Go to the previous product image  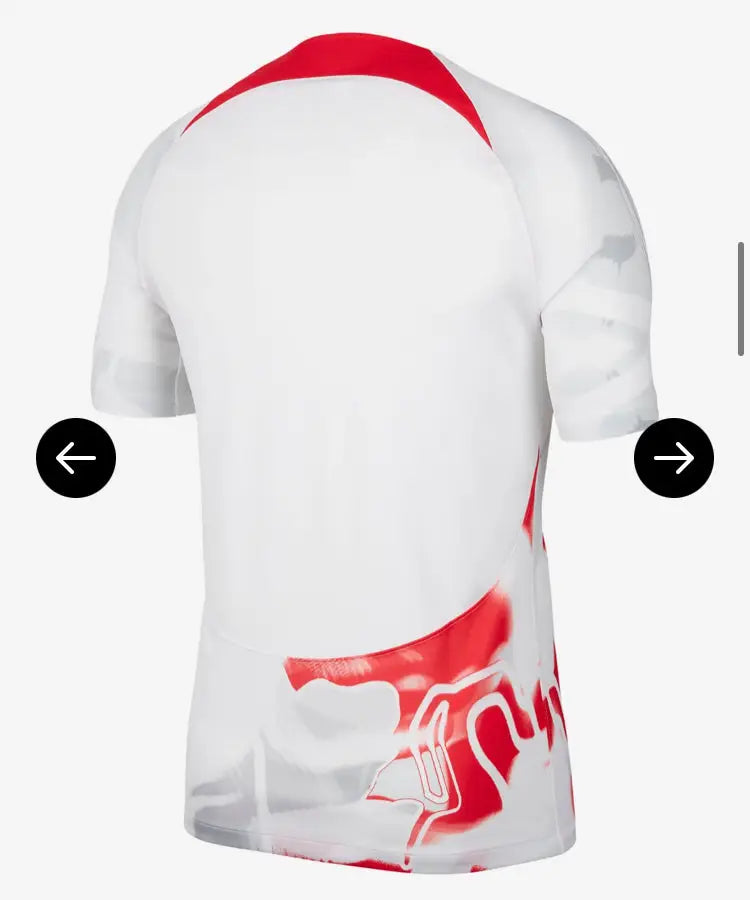pos(76,457)
